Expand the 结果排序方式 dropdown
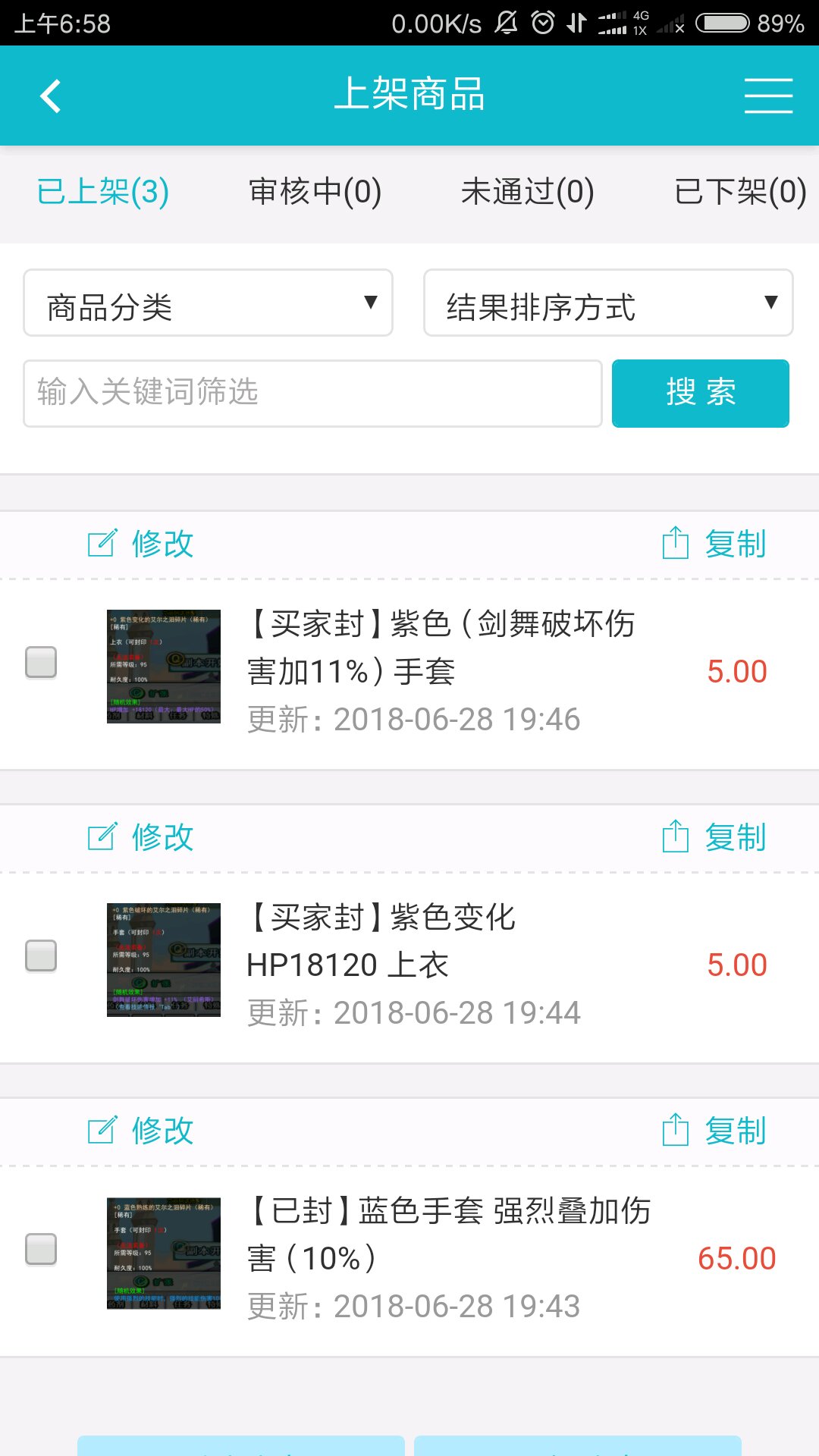 click(x=608, y=303)
